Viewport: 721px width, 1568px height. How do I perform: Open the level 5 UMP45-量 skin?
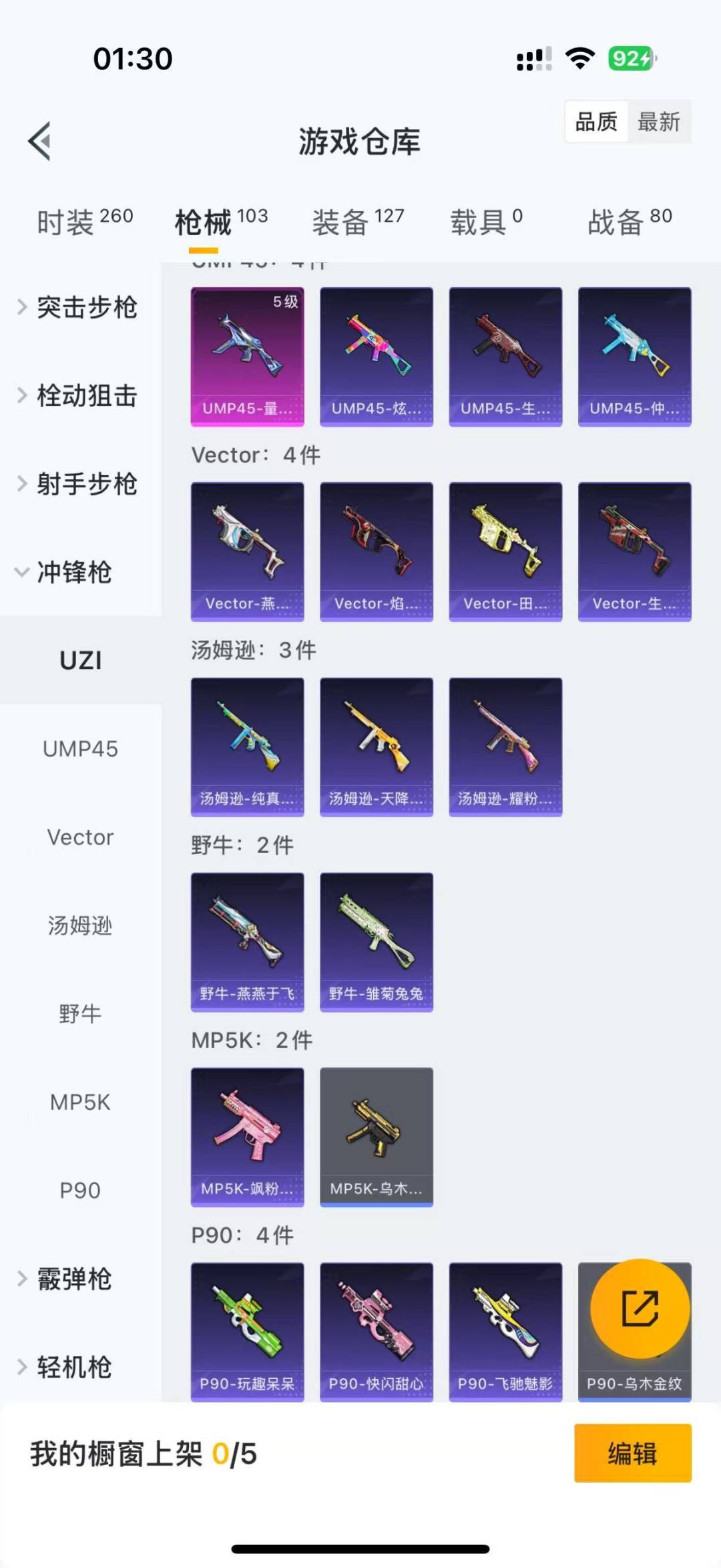point(248,357)
